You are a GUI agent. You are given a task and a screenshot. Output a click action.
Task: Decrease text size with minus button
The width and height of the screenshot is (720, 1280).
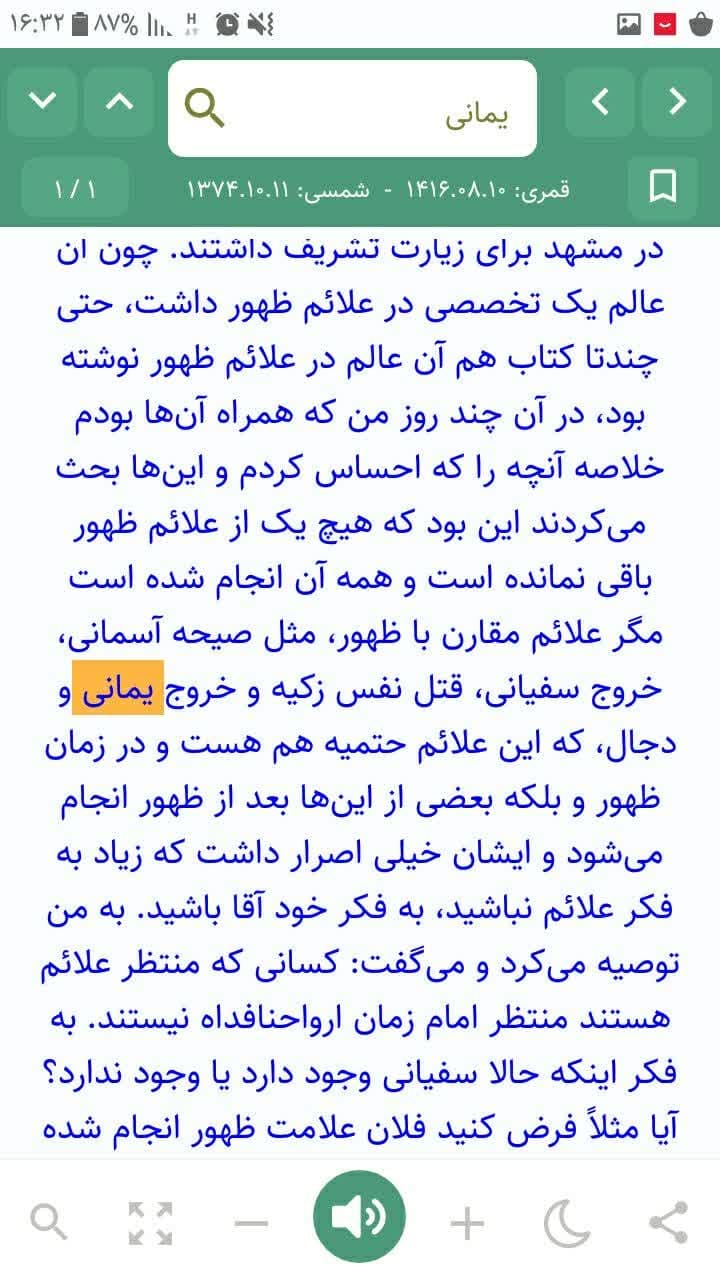point(253,1223)
